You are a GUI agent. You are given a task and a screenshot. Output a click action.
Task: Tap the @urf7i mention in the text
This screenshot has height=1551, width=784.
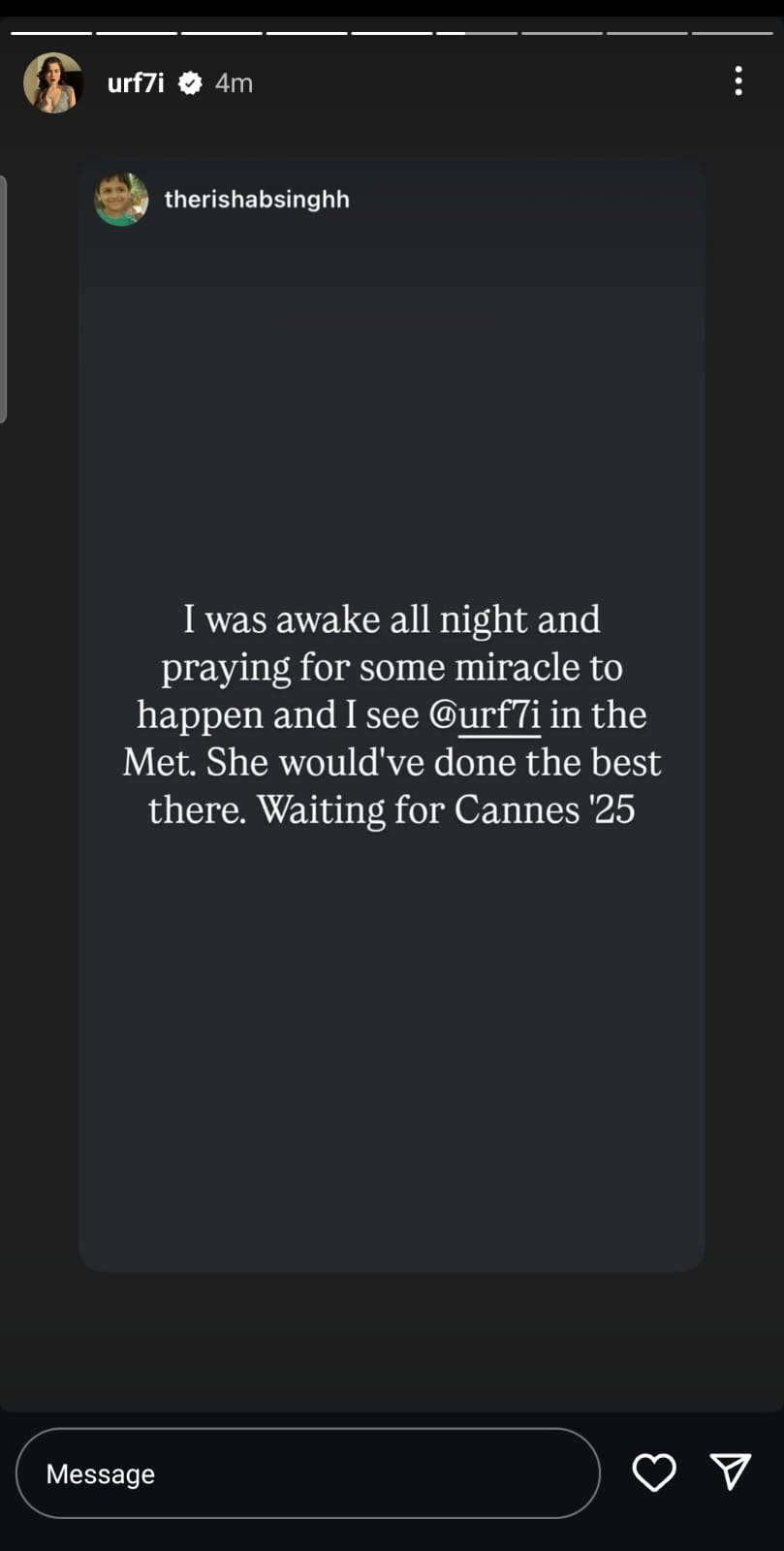[x=485, y=715]
